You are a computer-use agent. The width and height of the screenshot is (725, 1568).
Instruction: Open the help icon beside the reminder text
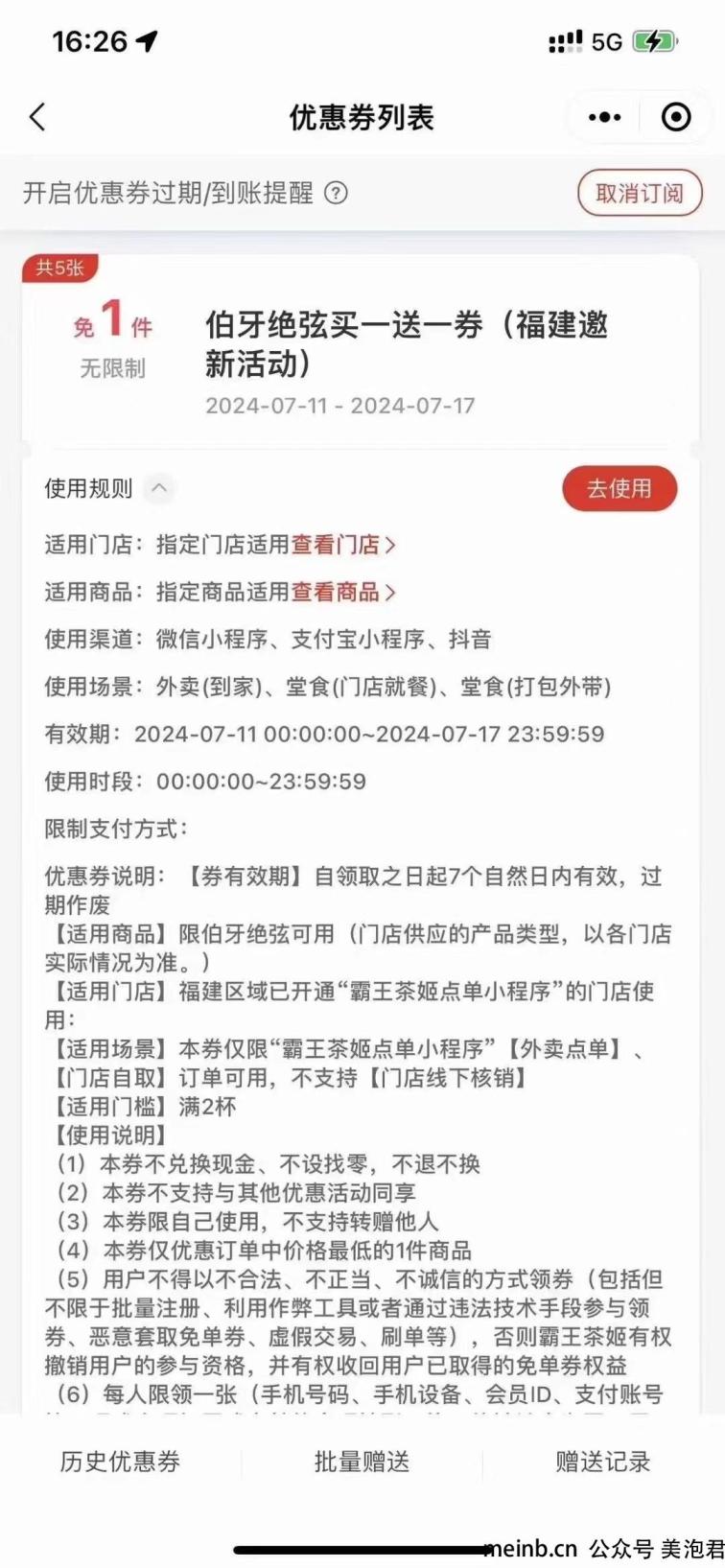336,193
